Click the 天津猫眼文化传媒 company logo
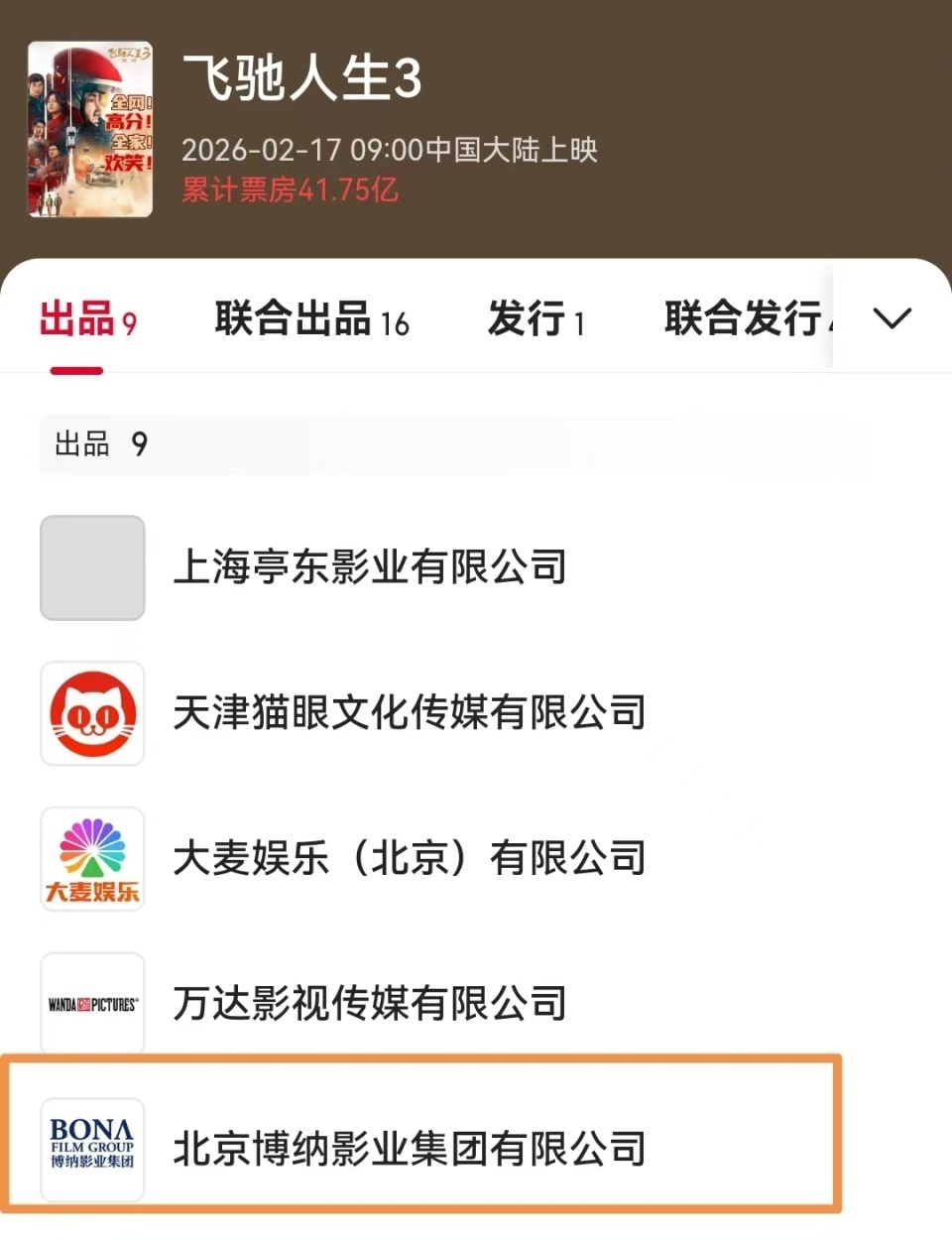 point(92,713)
